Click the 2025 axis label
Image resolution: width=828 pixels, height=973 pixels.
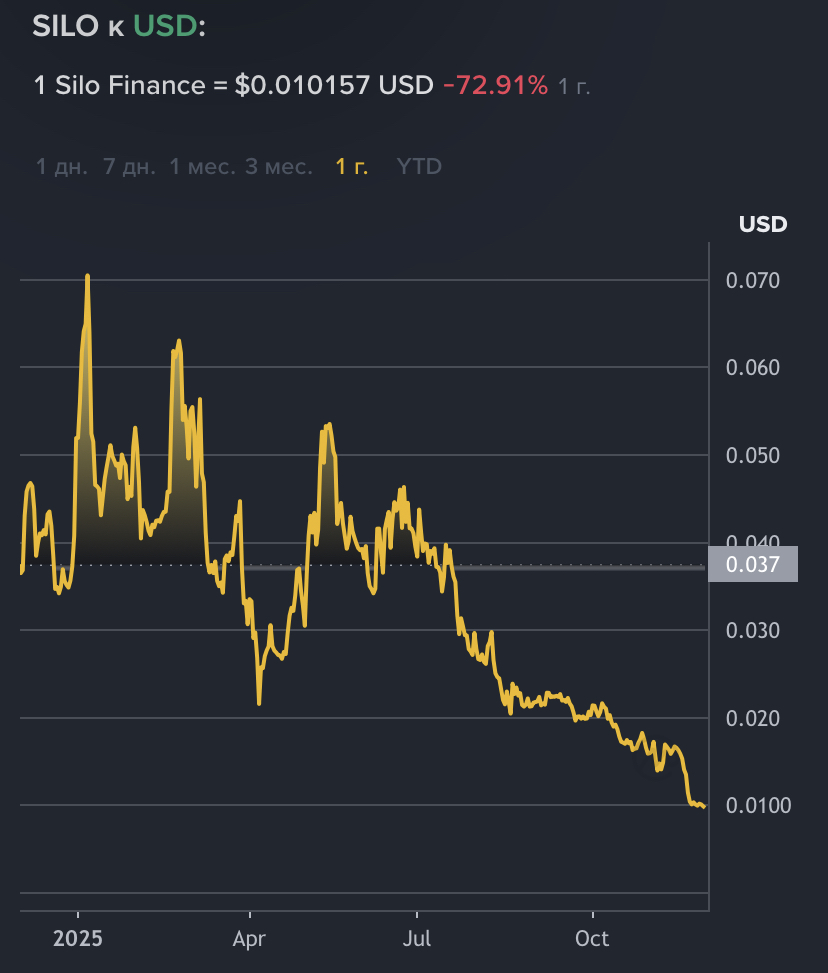coord(79,939)
